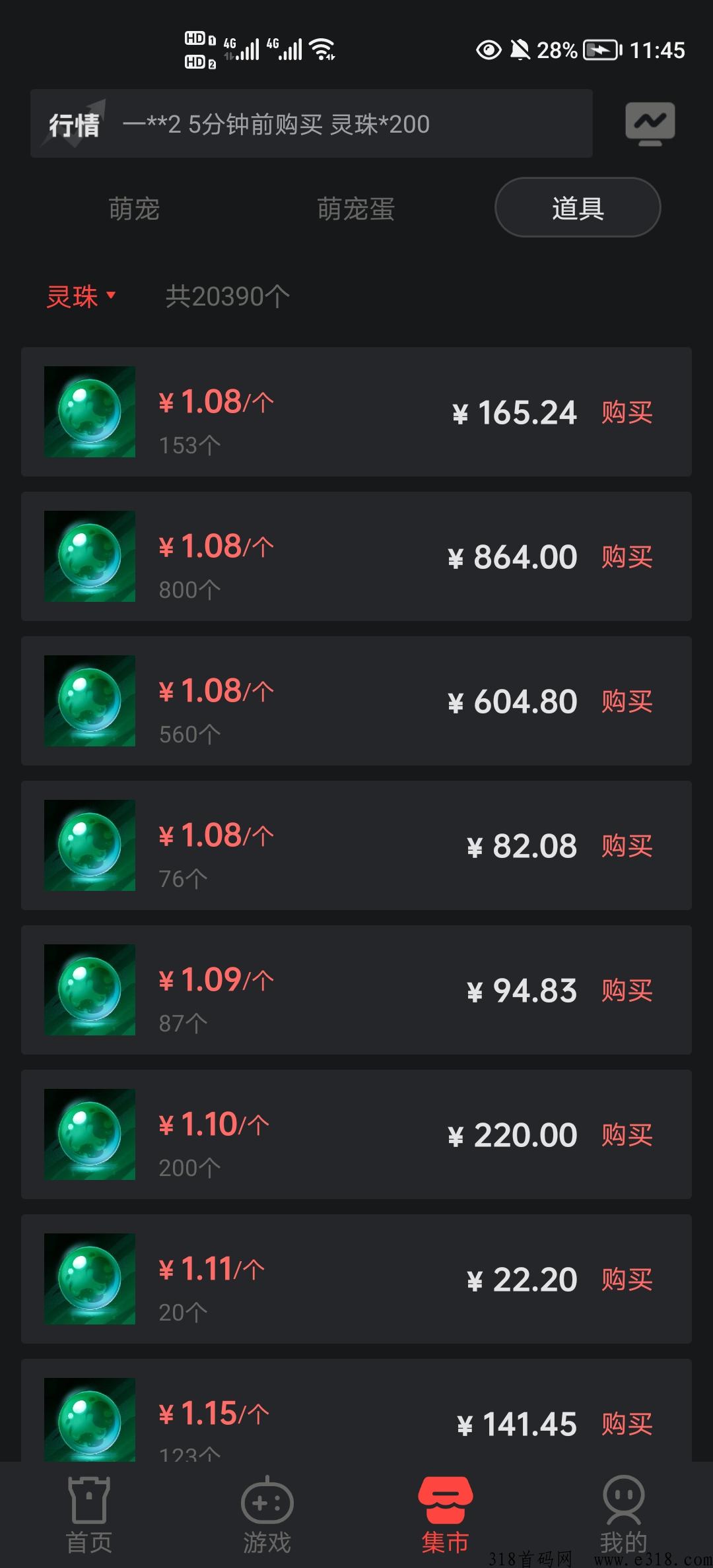The width and height of the screenshot is (713, 1568).
Task: Expand the 灵珠 dropdown filter
Action: pos(81,296)
